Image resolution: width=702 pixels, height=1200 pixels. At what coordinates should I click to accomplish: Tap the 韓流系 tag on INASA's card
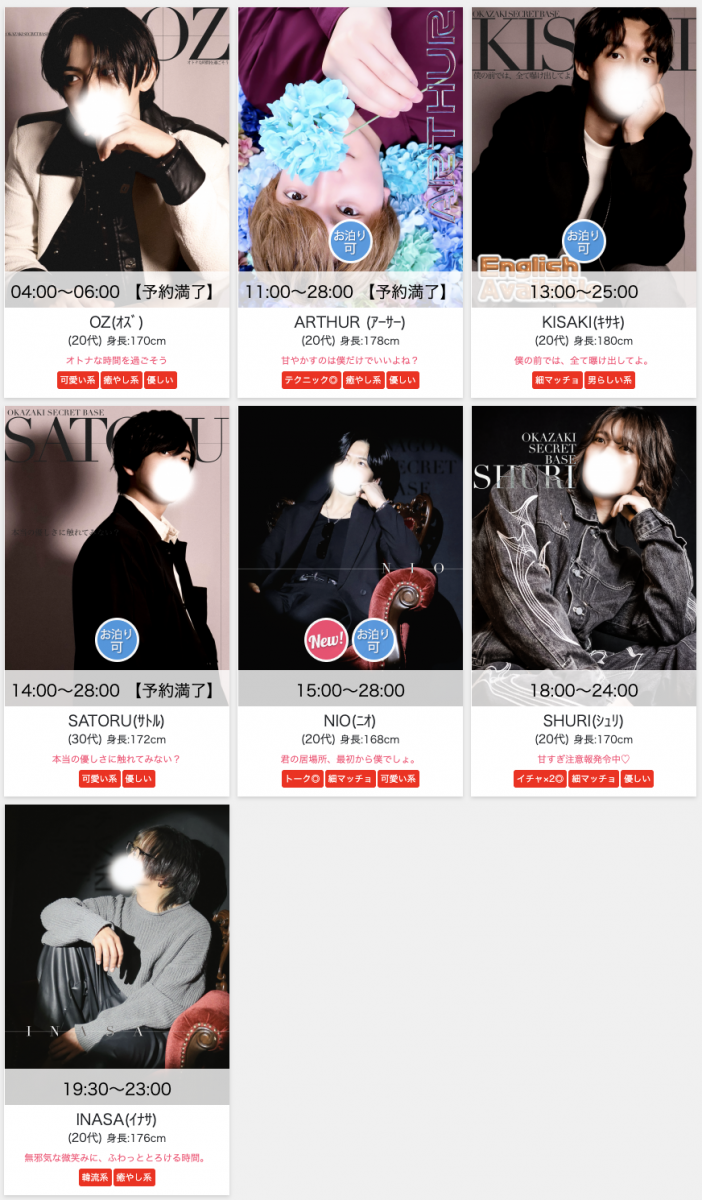pyautogui.click(x=95, y=1178)
